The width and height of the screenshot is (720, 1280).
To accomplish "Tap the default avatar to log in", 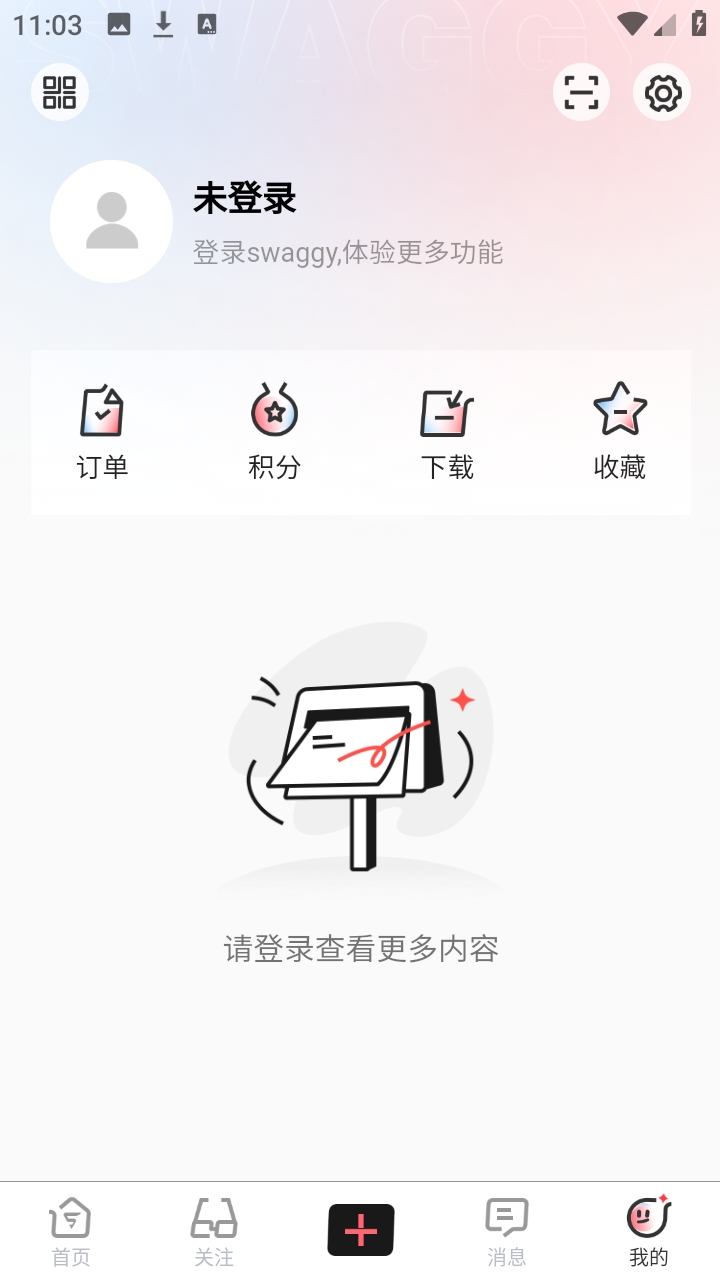I will pos(111,221).
